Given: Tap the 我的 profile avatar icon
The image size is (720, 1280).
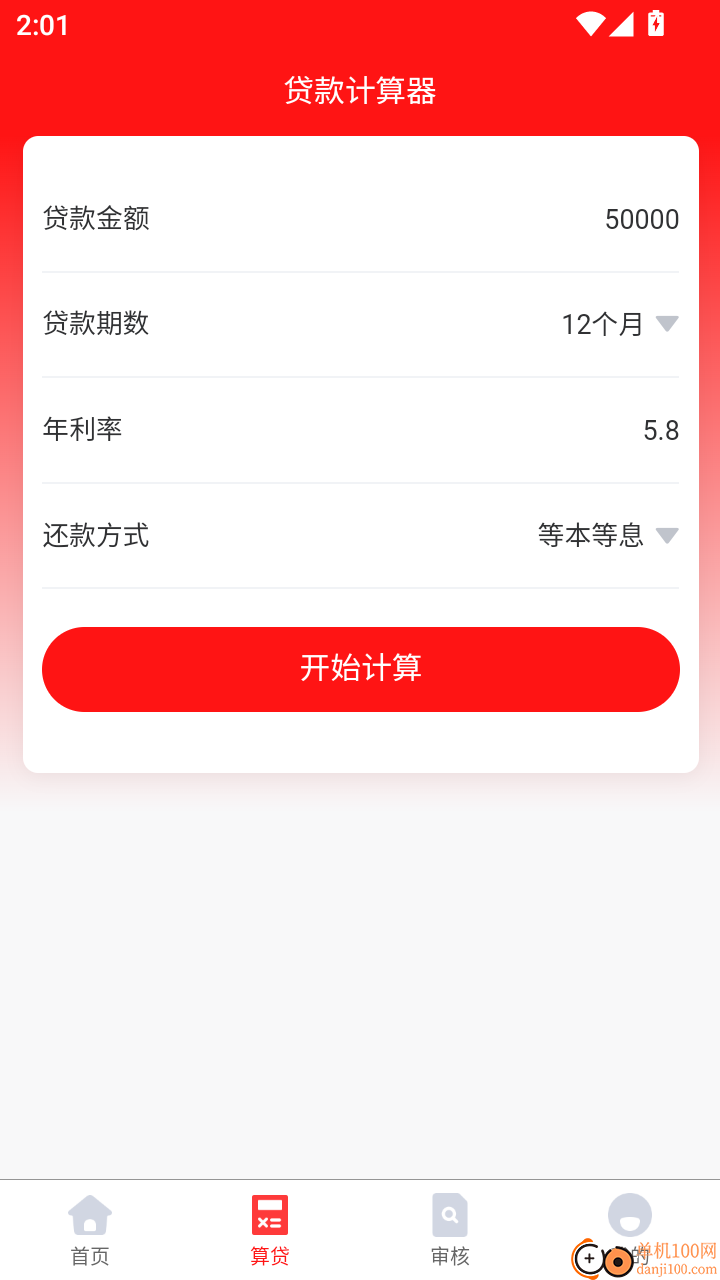Looking at the screenshot, I should tap(630, 1213).
